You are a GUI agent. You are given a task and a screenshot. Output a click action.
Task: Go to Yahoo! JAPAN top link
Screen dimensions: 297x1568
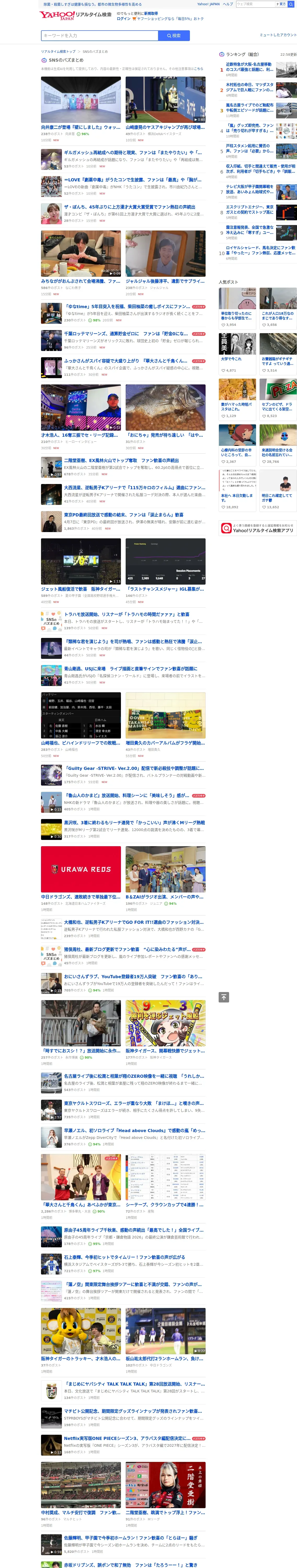(x=208, y=4)
